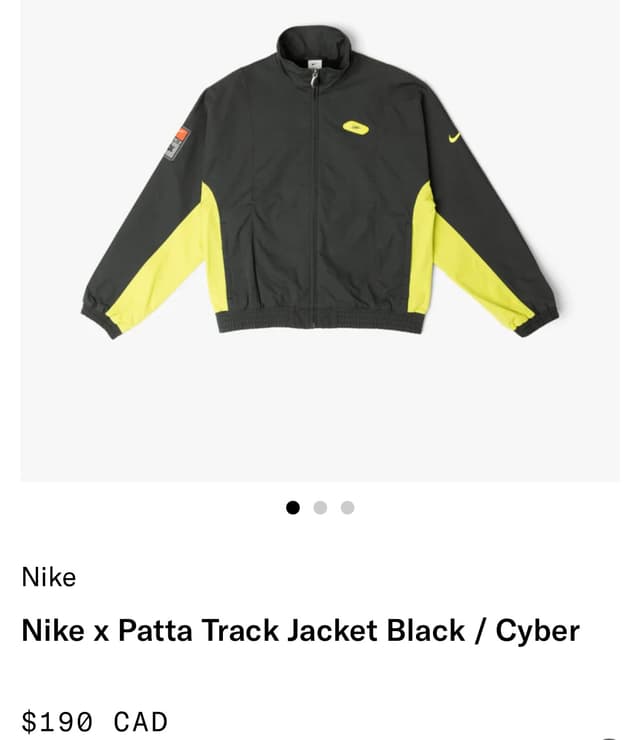Jump to the second product image dot
This screenshot has height=740, width=640.
pos(320,507)
